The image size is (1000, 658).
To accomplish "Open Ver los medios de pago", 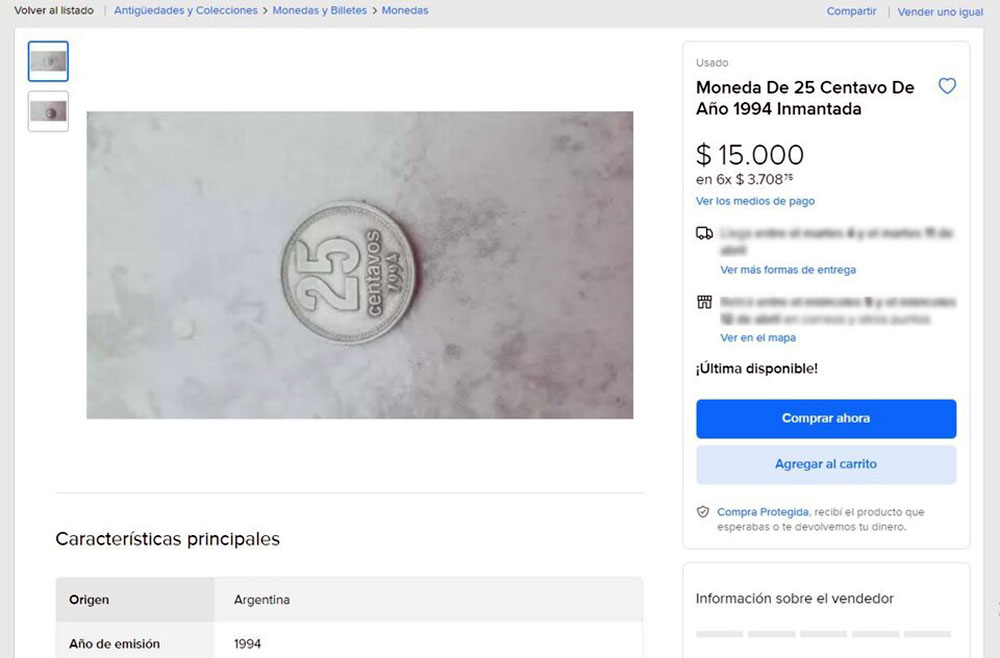I will pos(755,201).
